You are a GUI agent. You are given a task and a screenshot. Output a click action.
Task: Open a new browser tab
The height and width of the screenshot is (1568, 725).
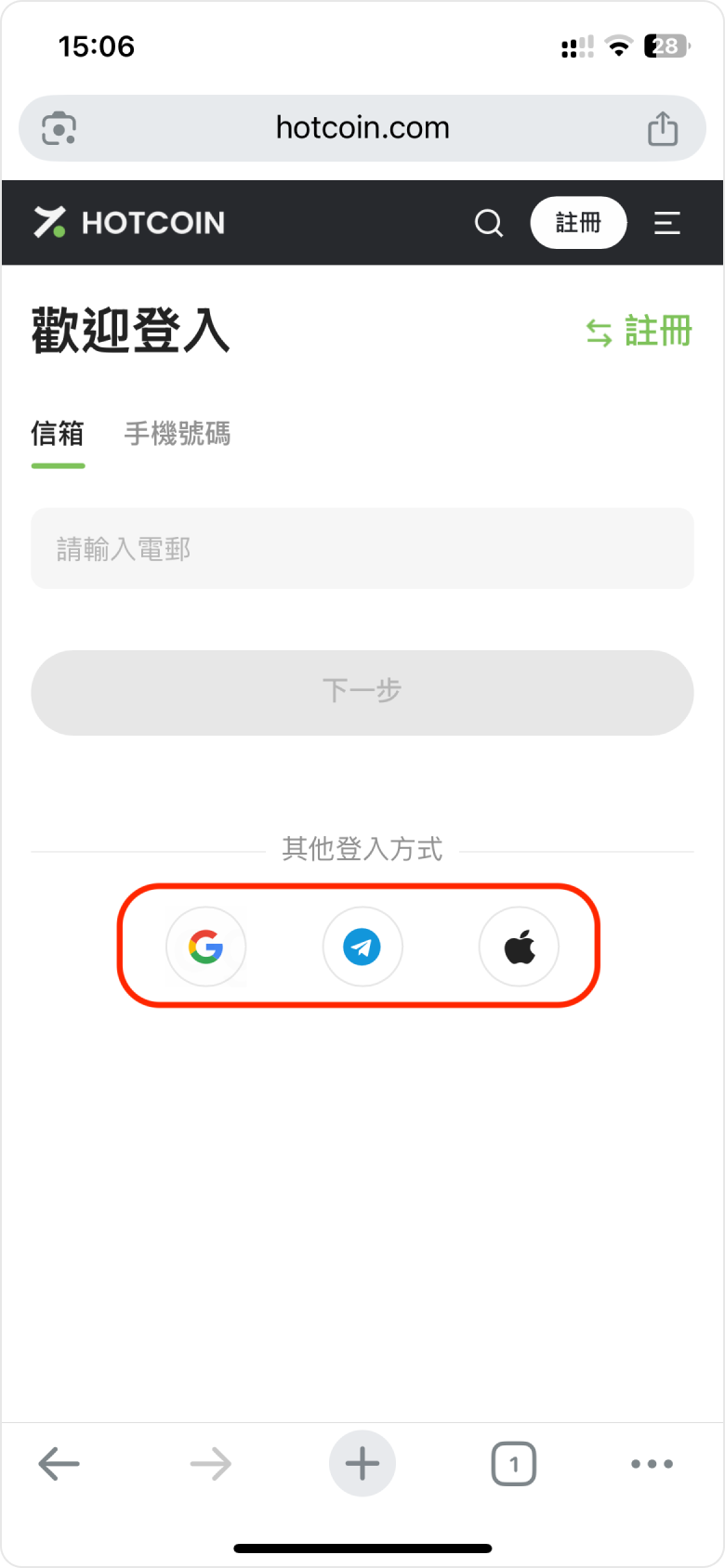(x=362, y=1465)
